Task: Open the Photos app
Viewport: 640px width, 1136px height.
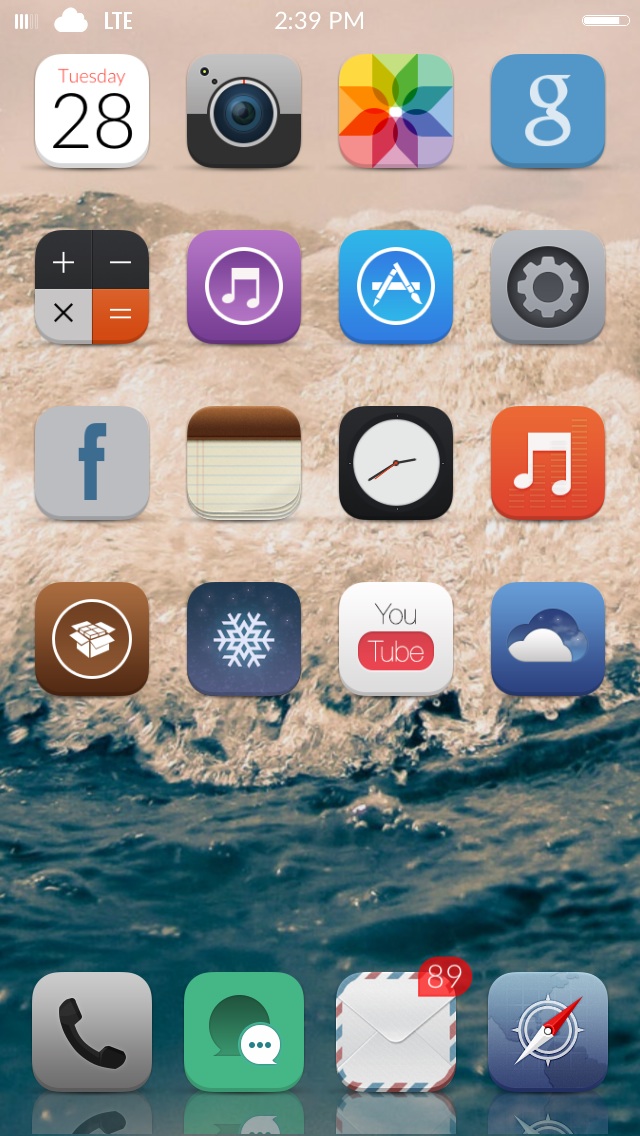Action: click(x=396, y=111)
